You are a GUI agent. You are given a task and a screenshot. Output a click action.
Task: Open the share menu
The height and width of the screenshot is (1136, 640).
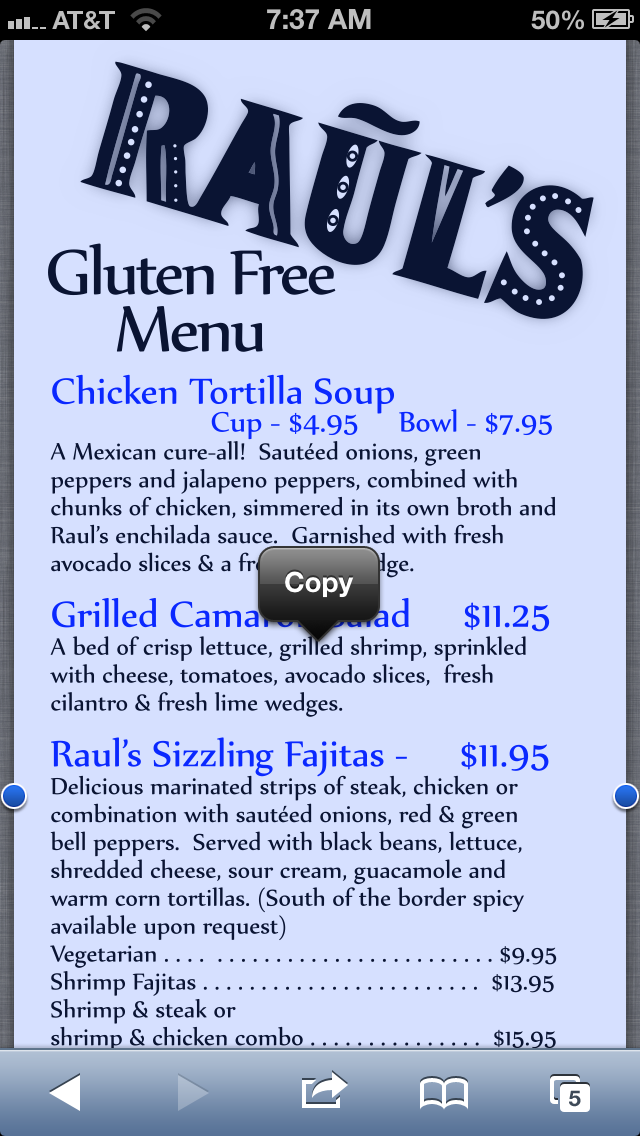pos(324,1090)
